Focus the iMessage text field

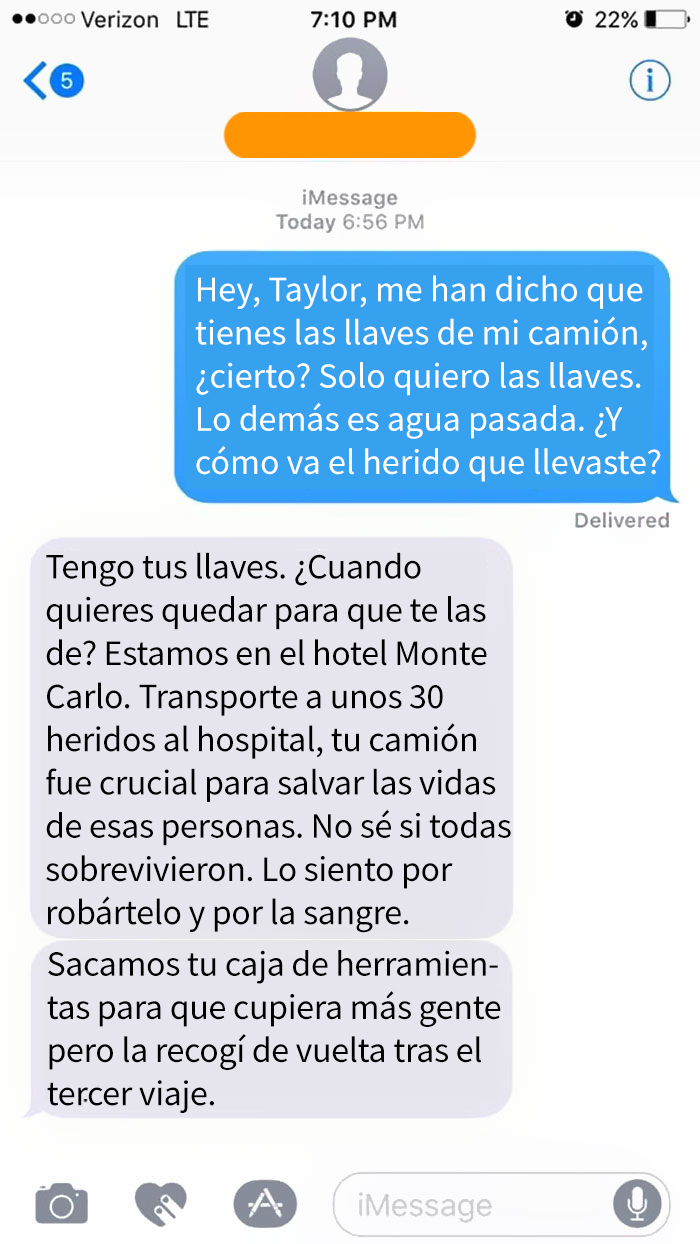470,1205
